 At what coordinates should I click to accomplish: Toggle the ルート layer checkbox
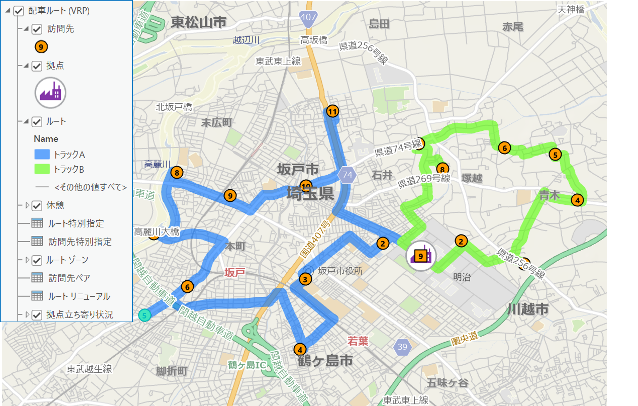pyautogui.click(x=37, y=121)
